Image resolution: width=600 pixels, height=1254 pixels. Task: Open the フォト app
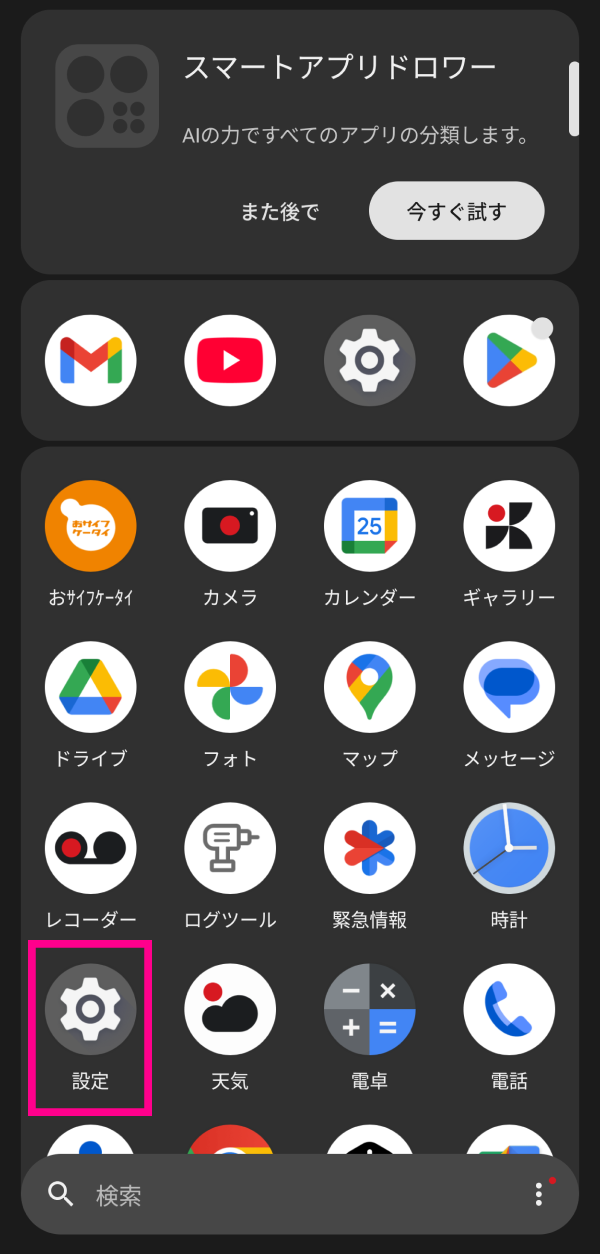tap(230, 687)
